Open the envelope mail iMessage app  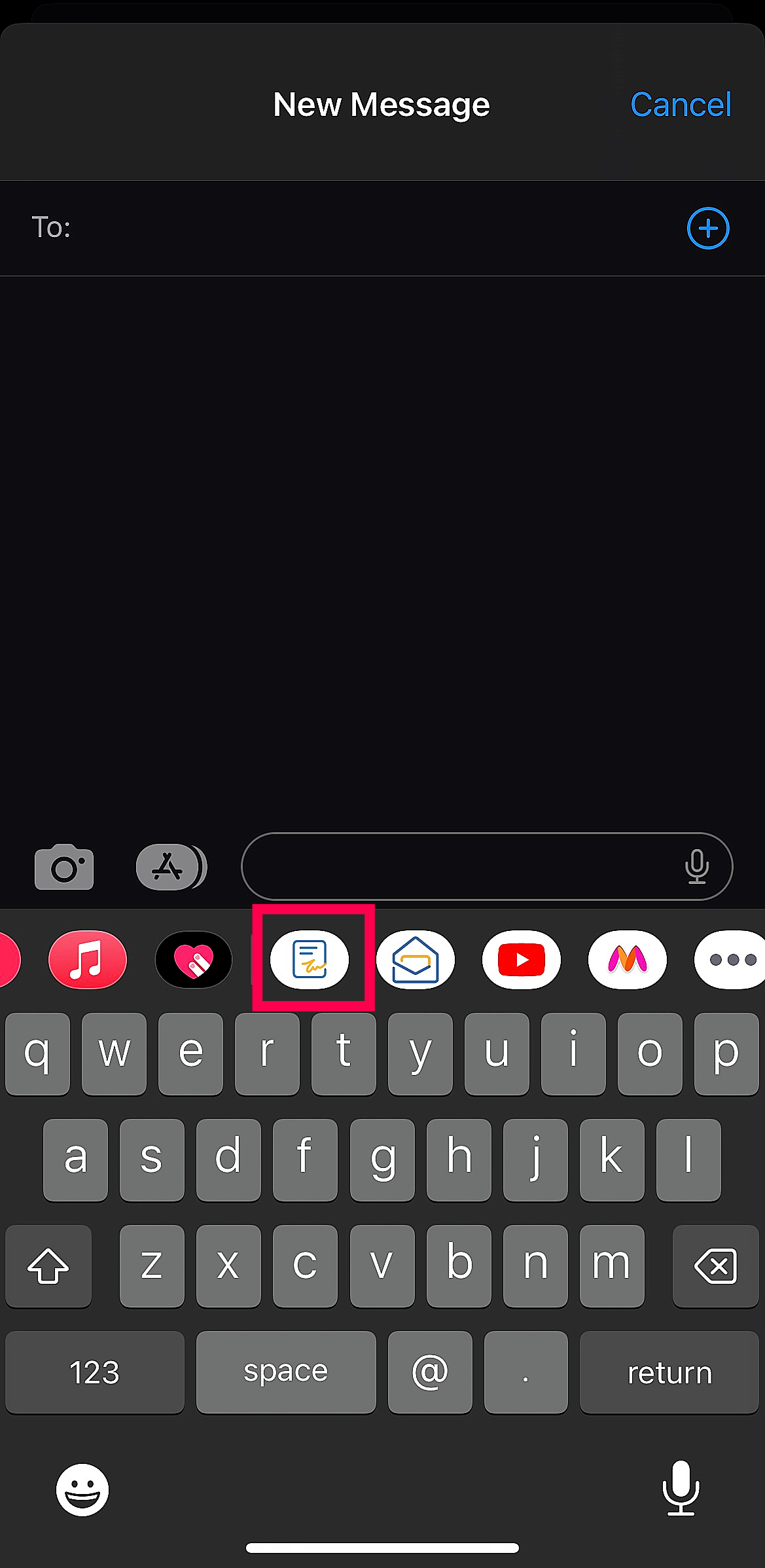pos(416,960)
